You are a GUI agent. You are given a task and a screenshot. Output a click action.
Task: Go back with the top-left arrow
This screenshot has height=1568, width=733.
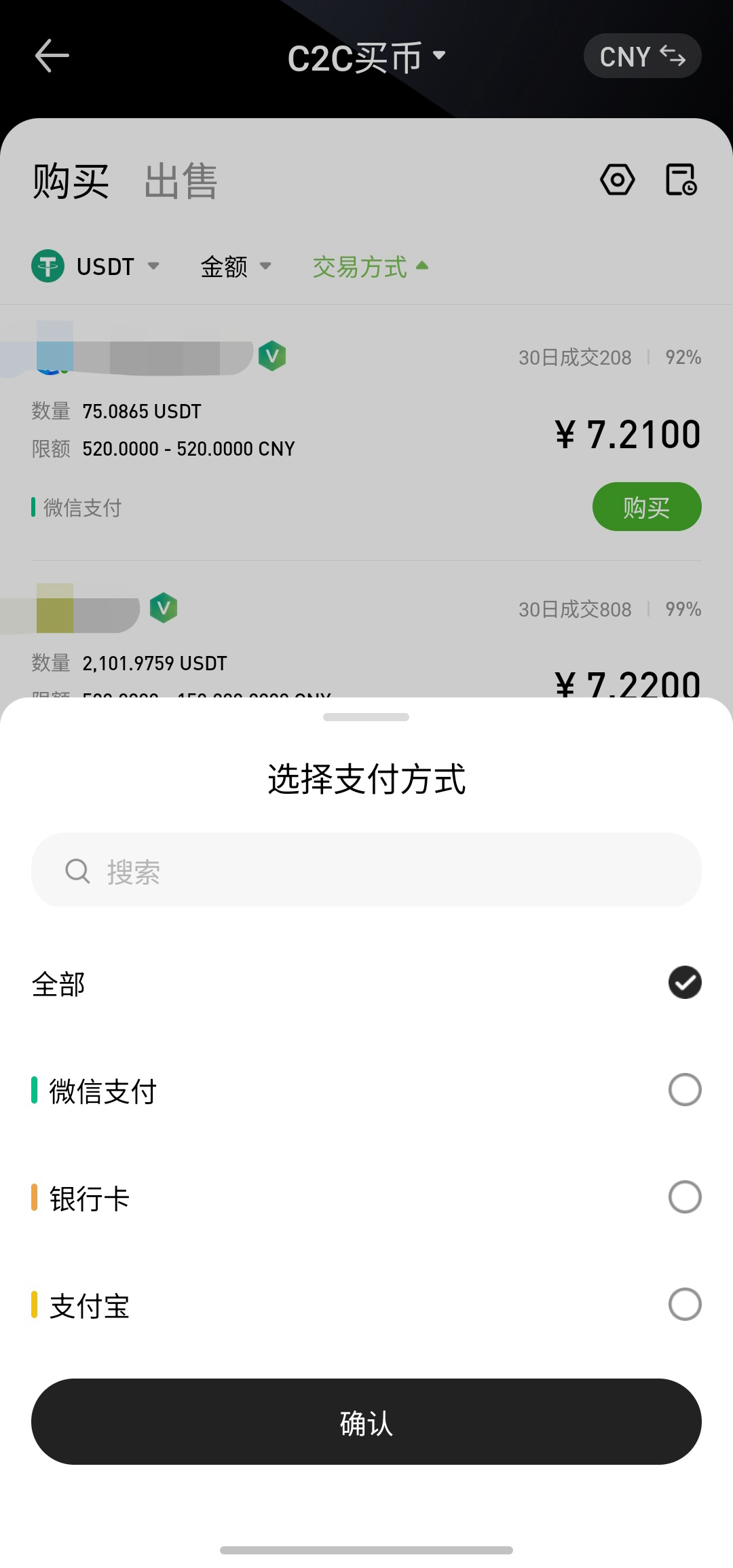click(x=52, y=56)
